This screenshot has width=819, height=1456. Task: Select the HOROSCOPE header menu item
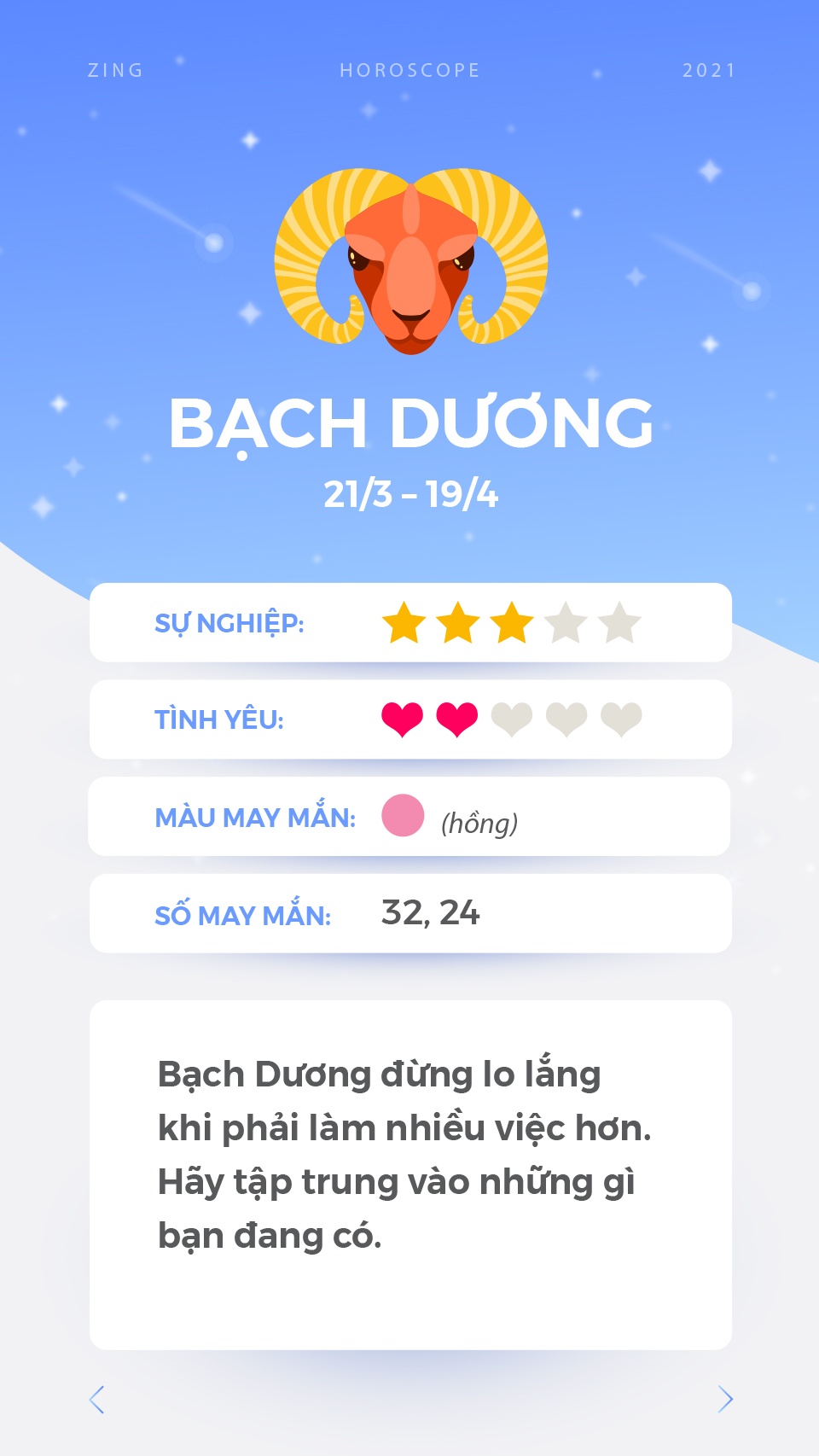point(409,71)
